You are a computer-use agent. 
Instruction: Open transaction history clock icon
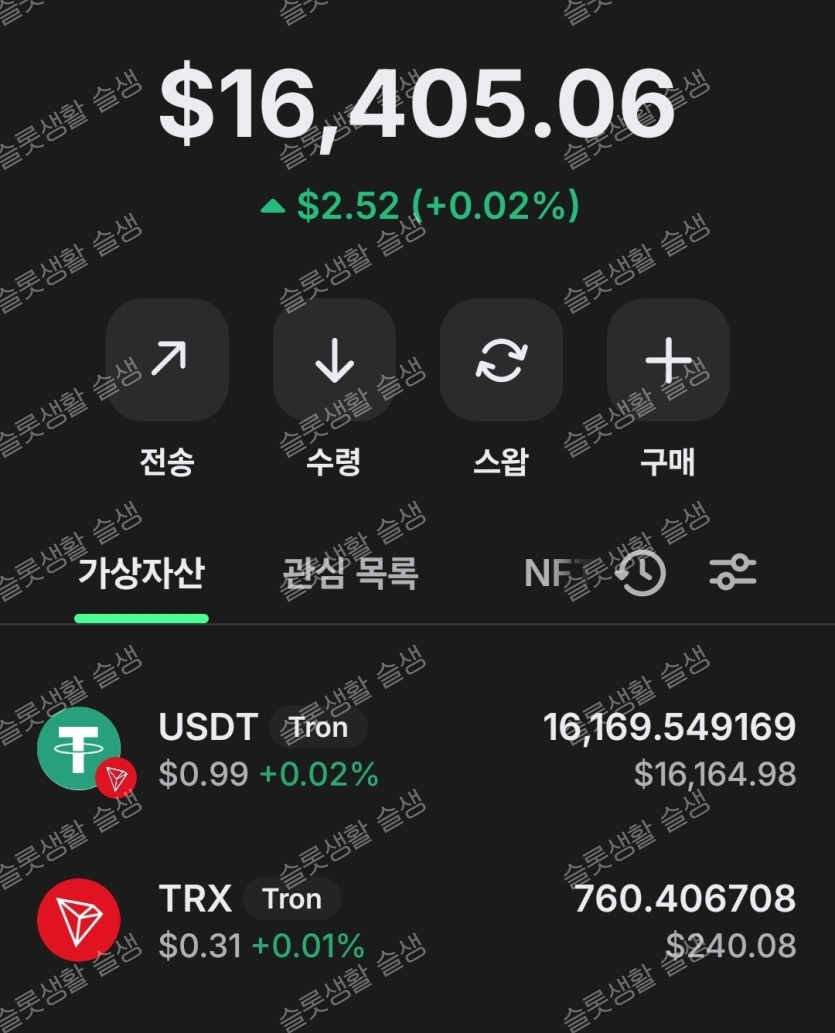[640, 573]
